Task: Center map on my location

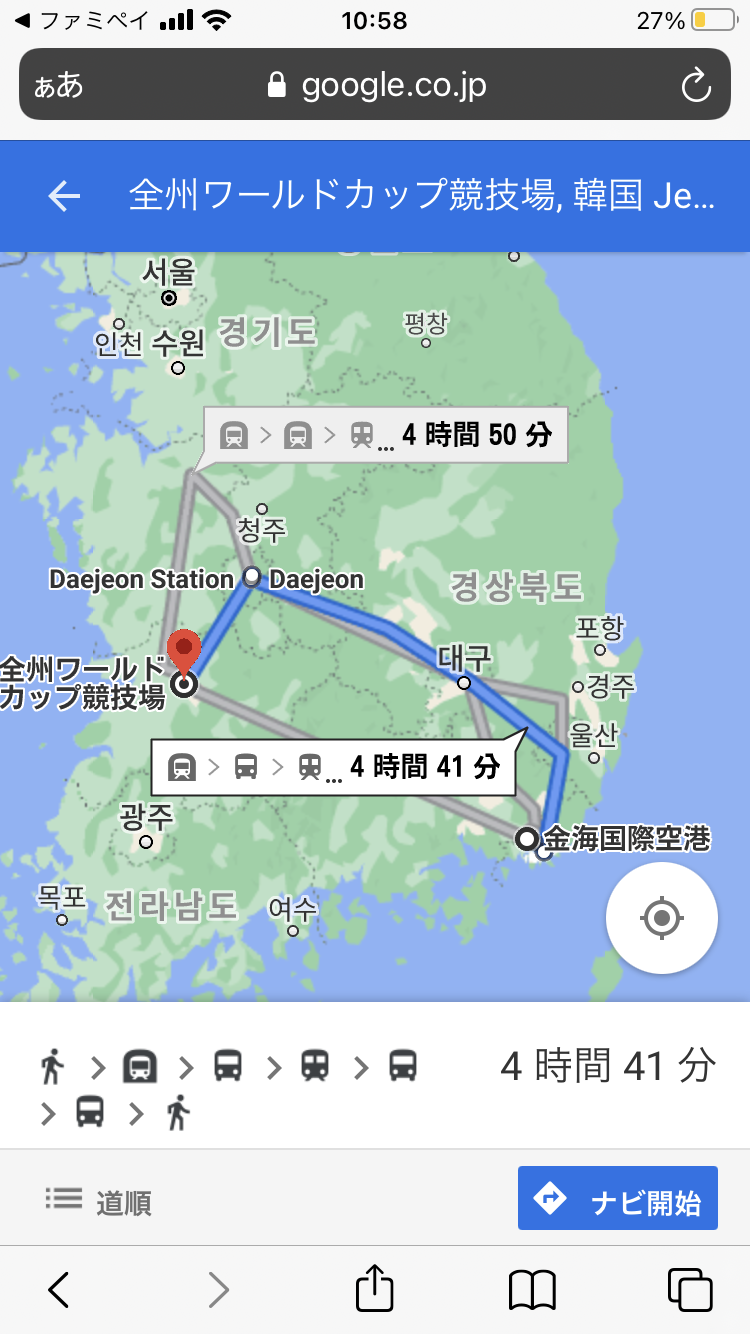Action: [x=661, y=917]
